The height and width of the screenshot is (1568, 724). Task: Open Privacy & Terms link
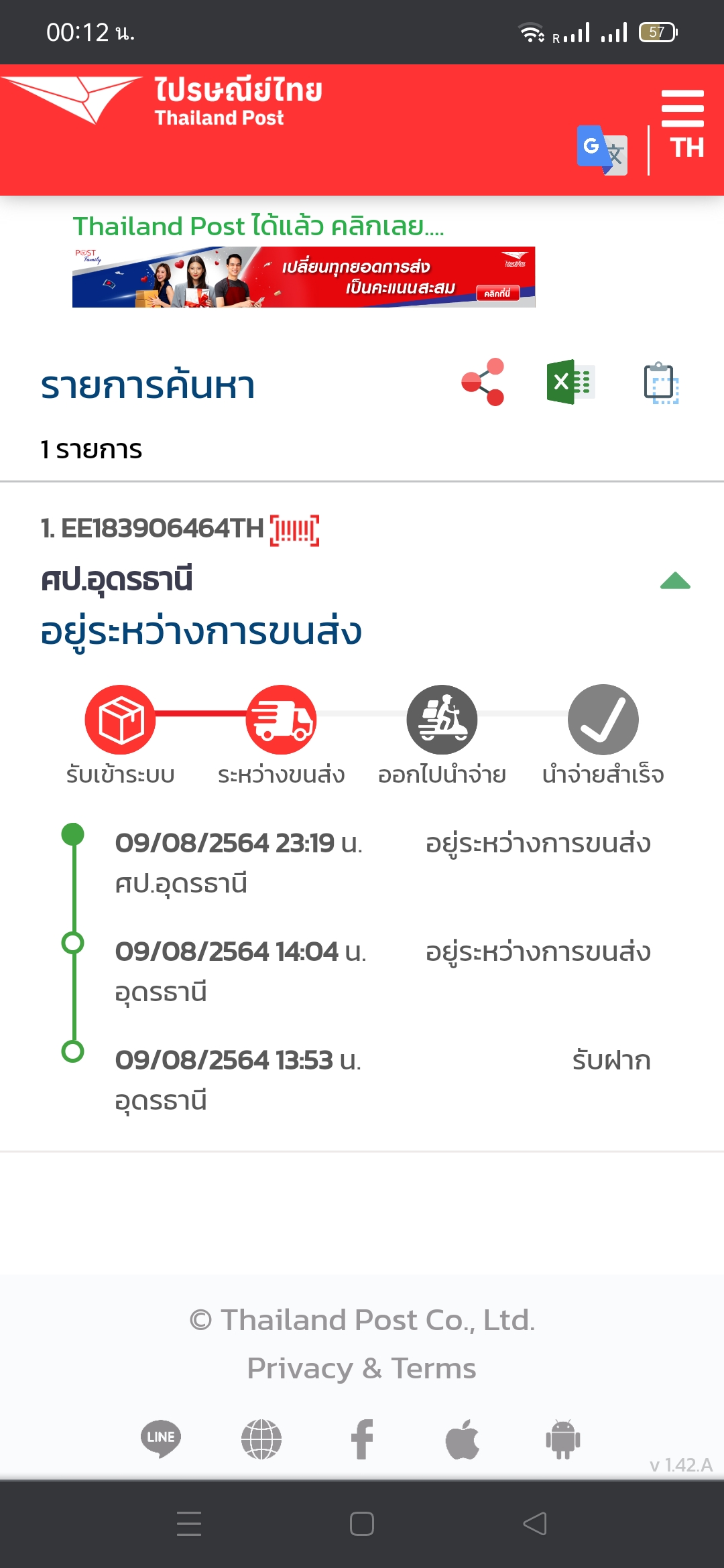pos(361,1368)
